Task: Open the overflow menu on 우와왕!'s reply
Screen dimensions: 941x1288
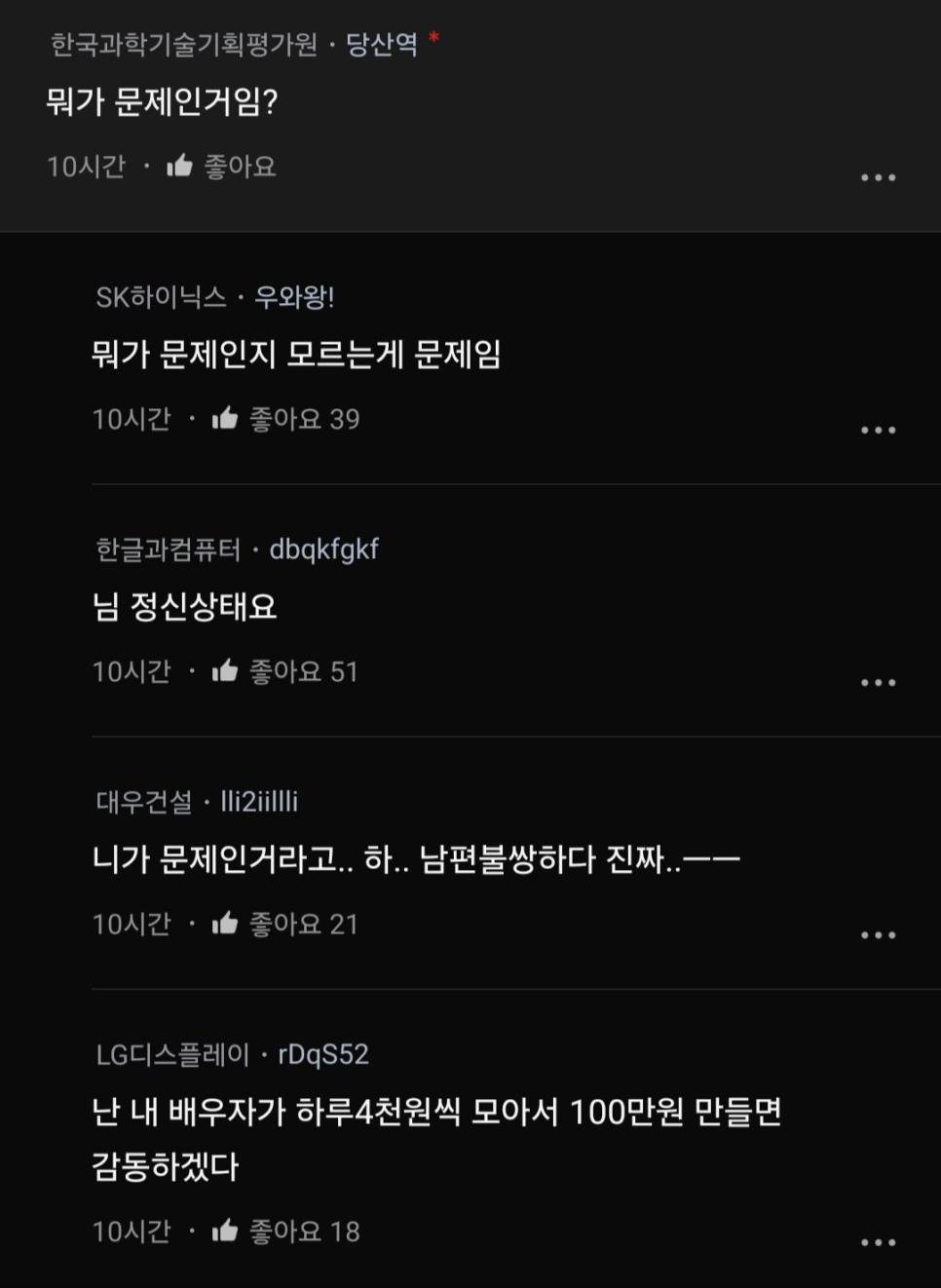Action: [x=878, y=430]
